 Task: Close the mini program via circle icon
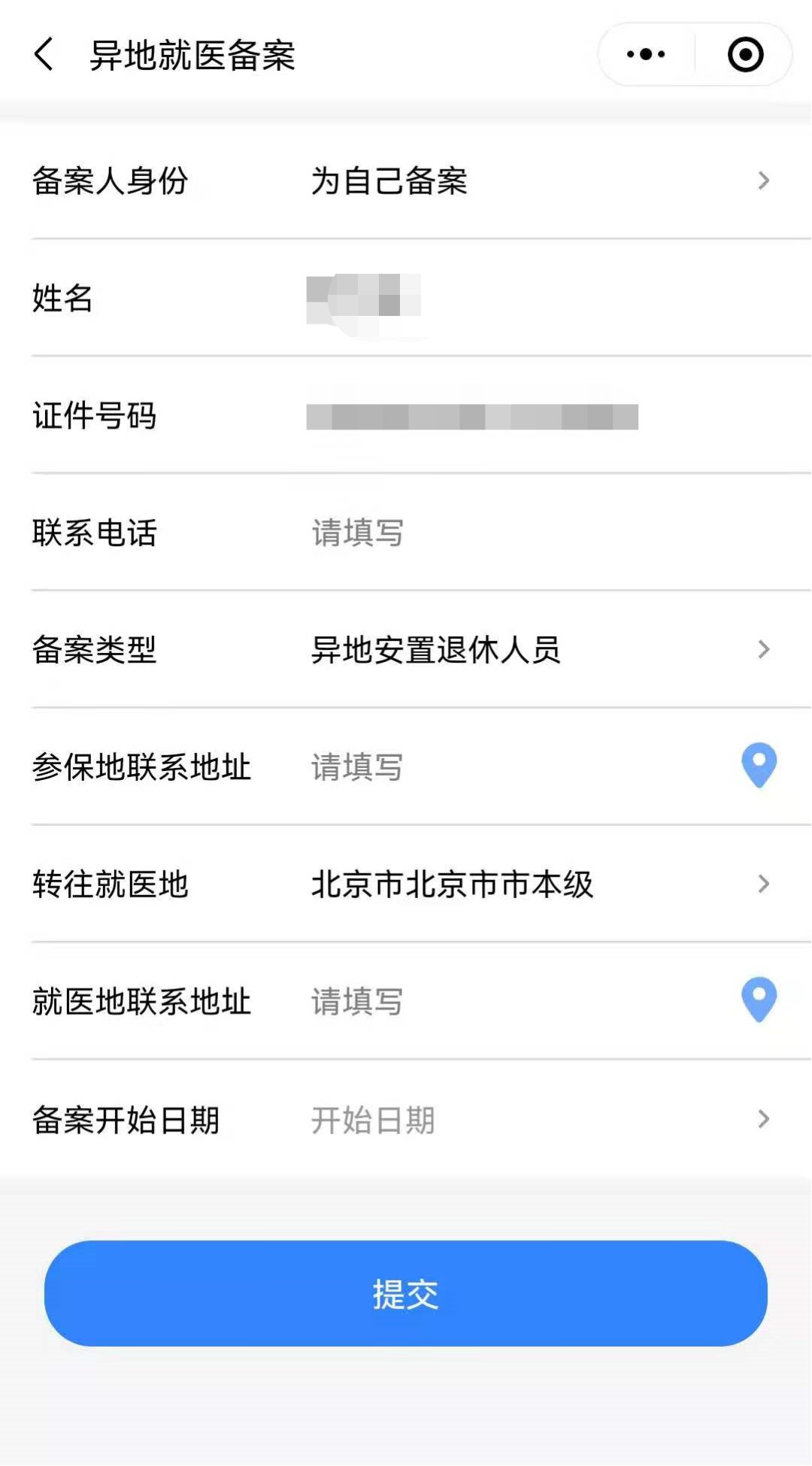[x=745, y=55]
